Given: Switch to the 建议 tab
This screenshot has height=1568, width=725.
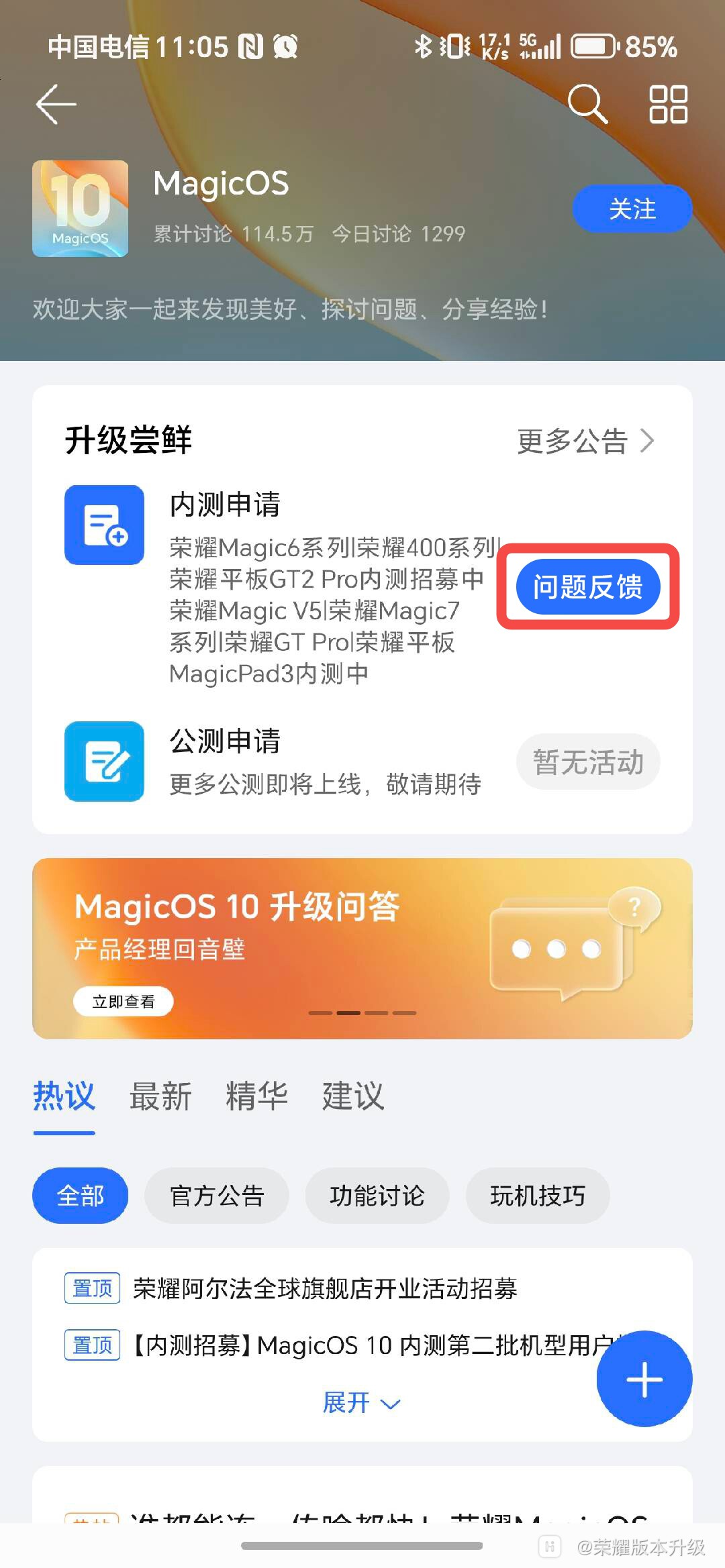Looking at the screenshot, I should click(353, 1096).
